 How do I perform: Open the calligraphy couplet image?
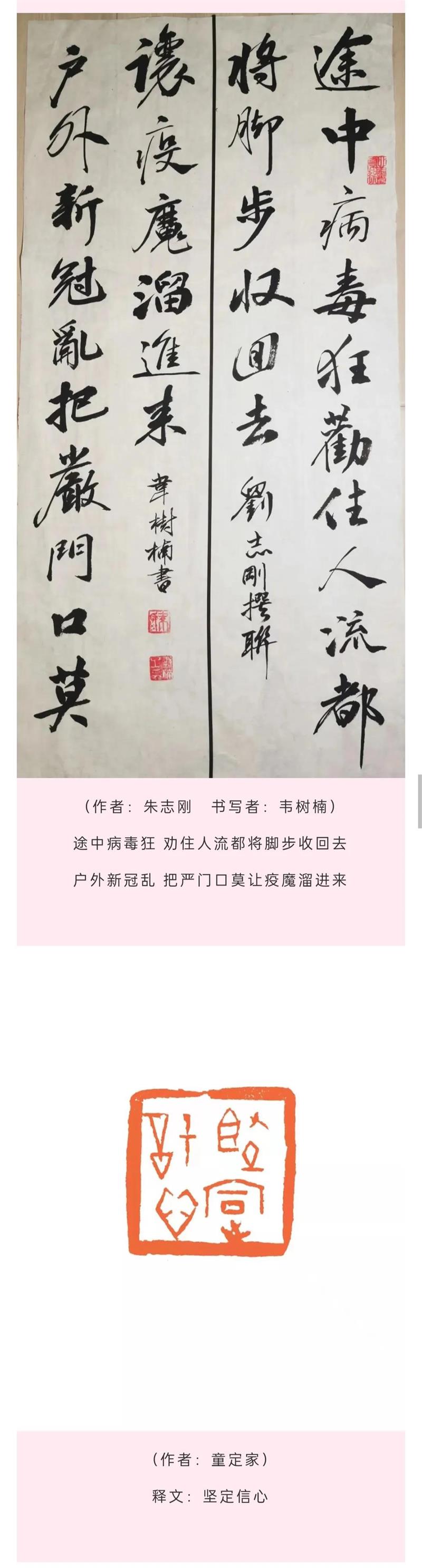210,390
